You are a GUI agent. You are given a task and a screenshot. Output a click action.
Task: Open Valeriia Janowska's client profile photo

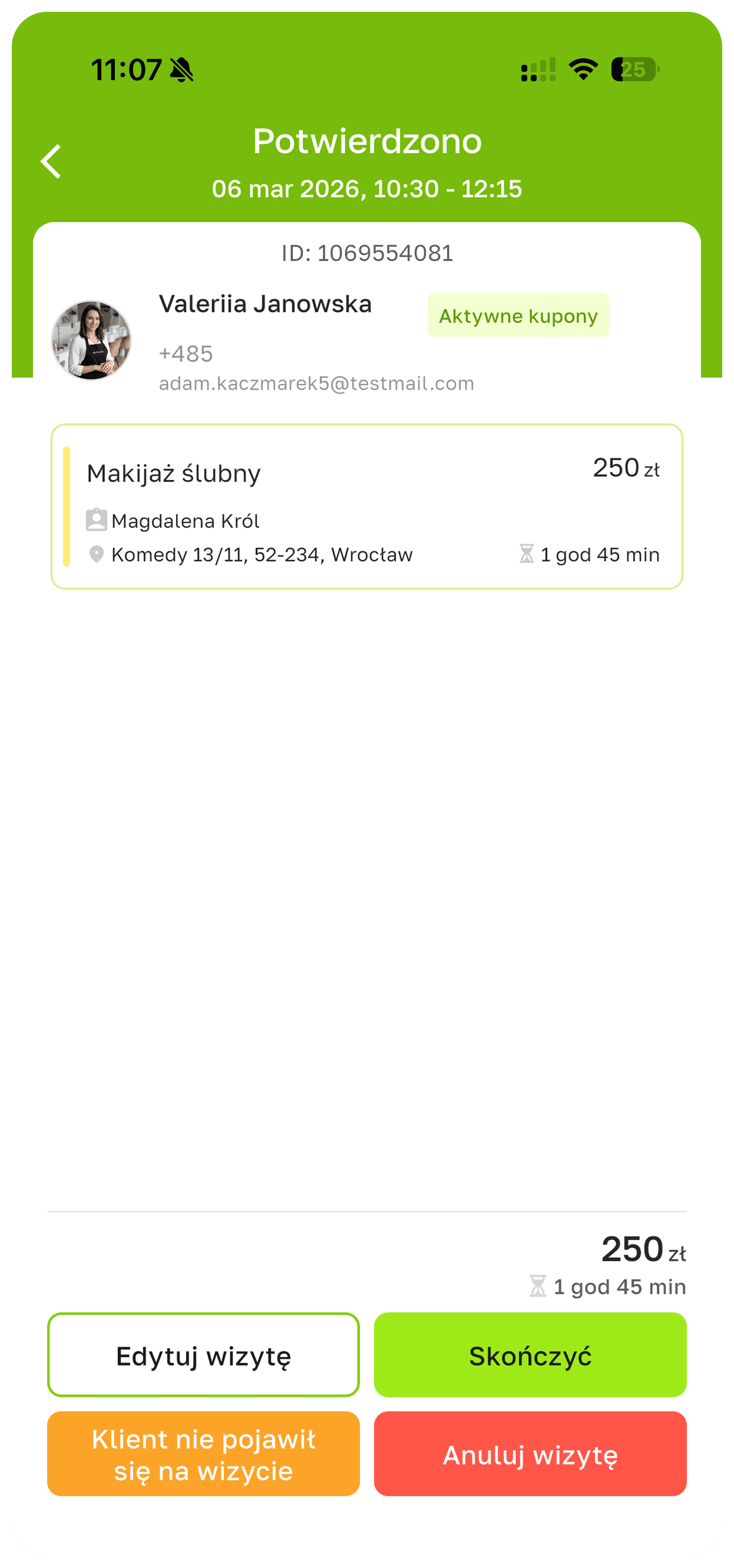click(91, 340)
